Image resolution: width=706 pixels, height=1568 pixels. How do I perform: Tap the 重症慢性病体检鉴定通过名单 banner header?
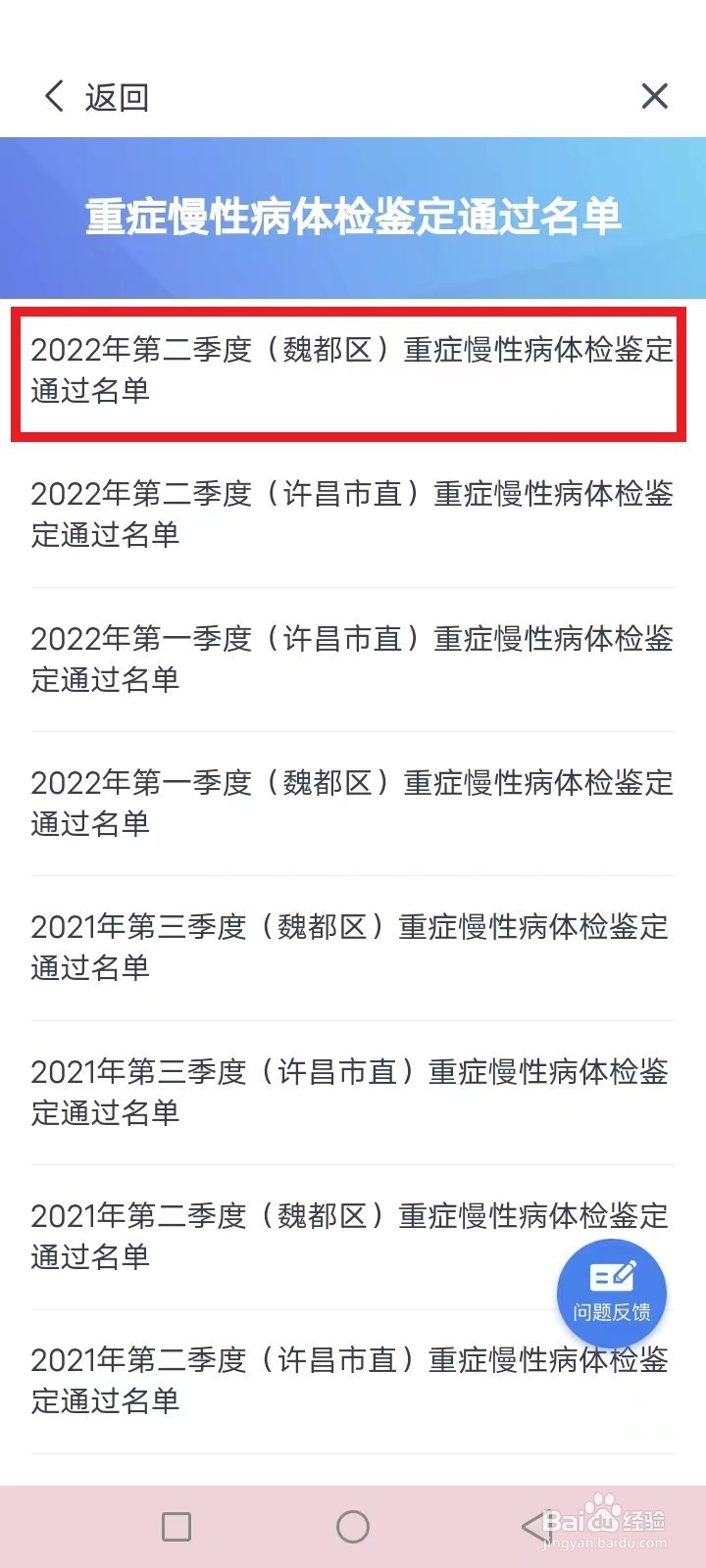tap(353, 220)
